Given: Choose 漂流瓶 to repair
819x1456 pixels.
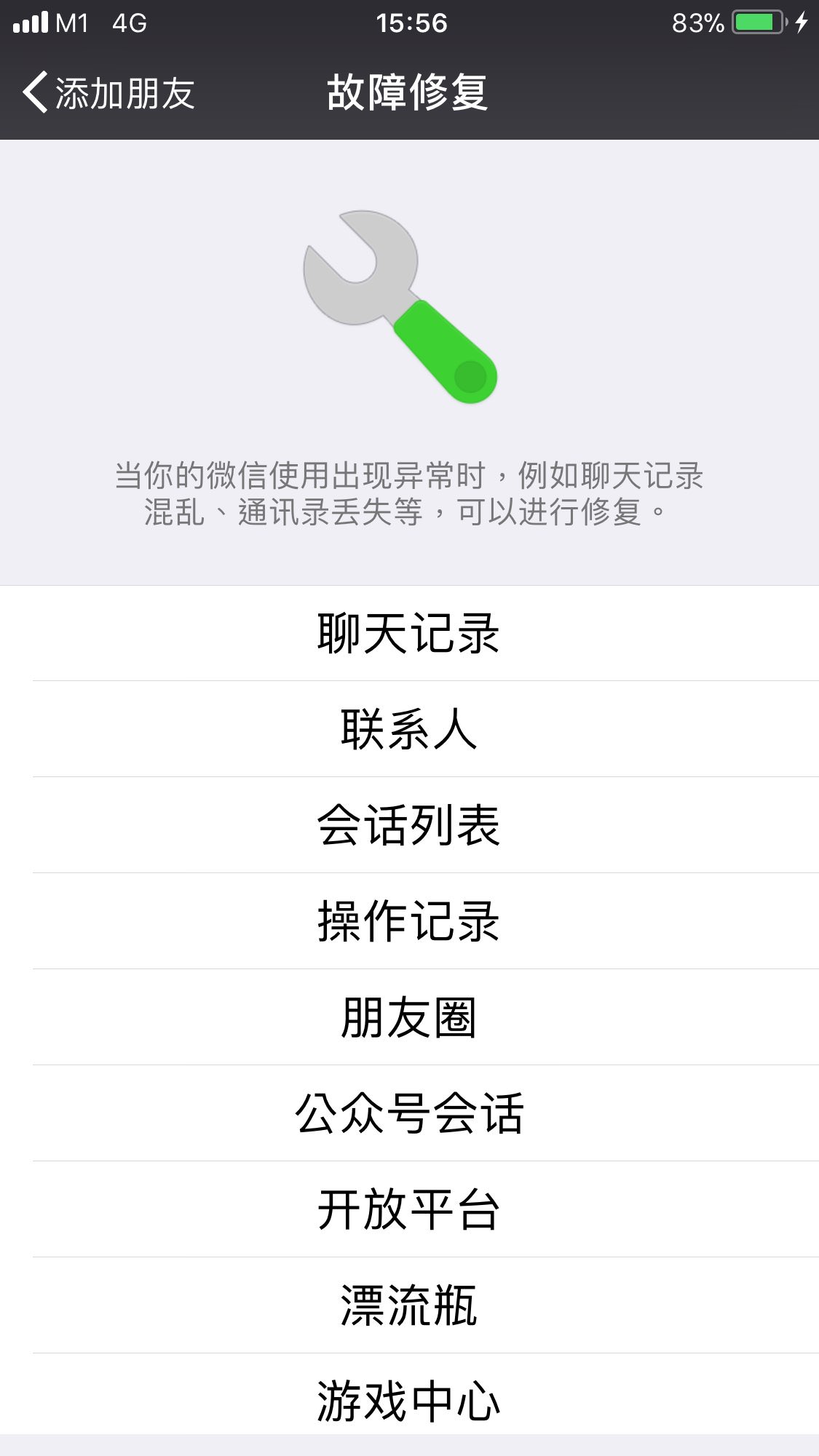Looking at the screenshot, I should [409, 1305].
